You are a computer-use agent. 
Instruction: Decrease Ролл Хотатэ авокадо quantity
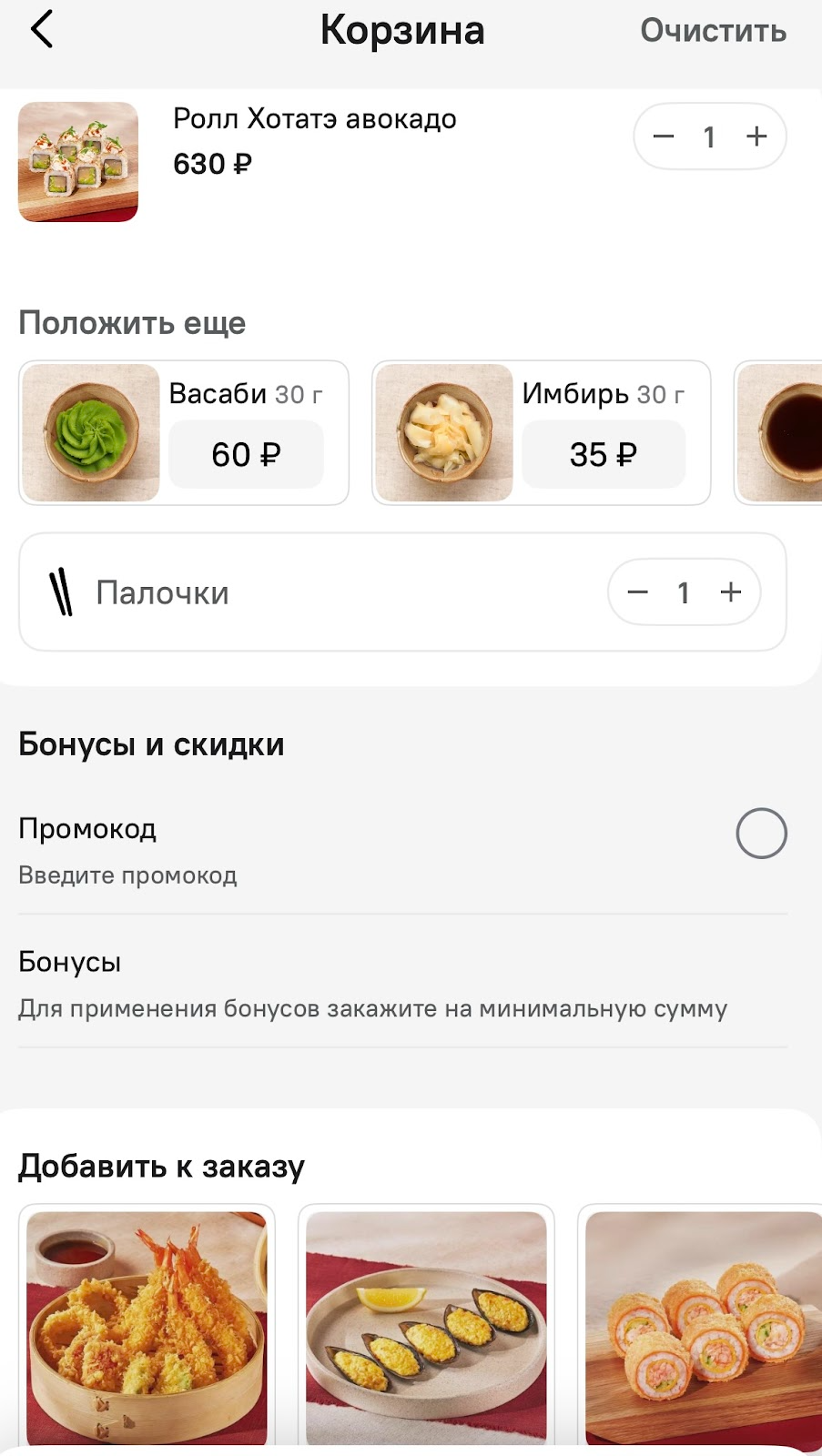point(664,137)
